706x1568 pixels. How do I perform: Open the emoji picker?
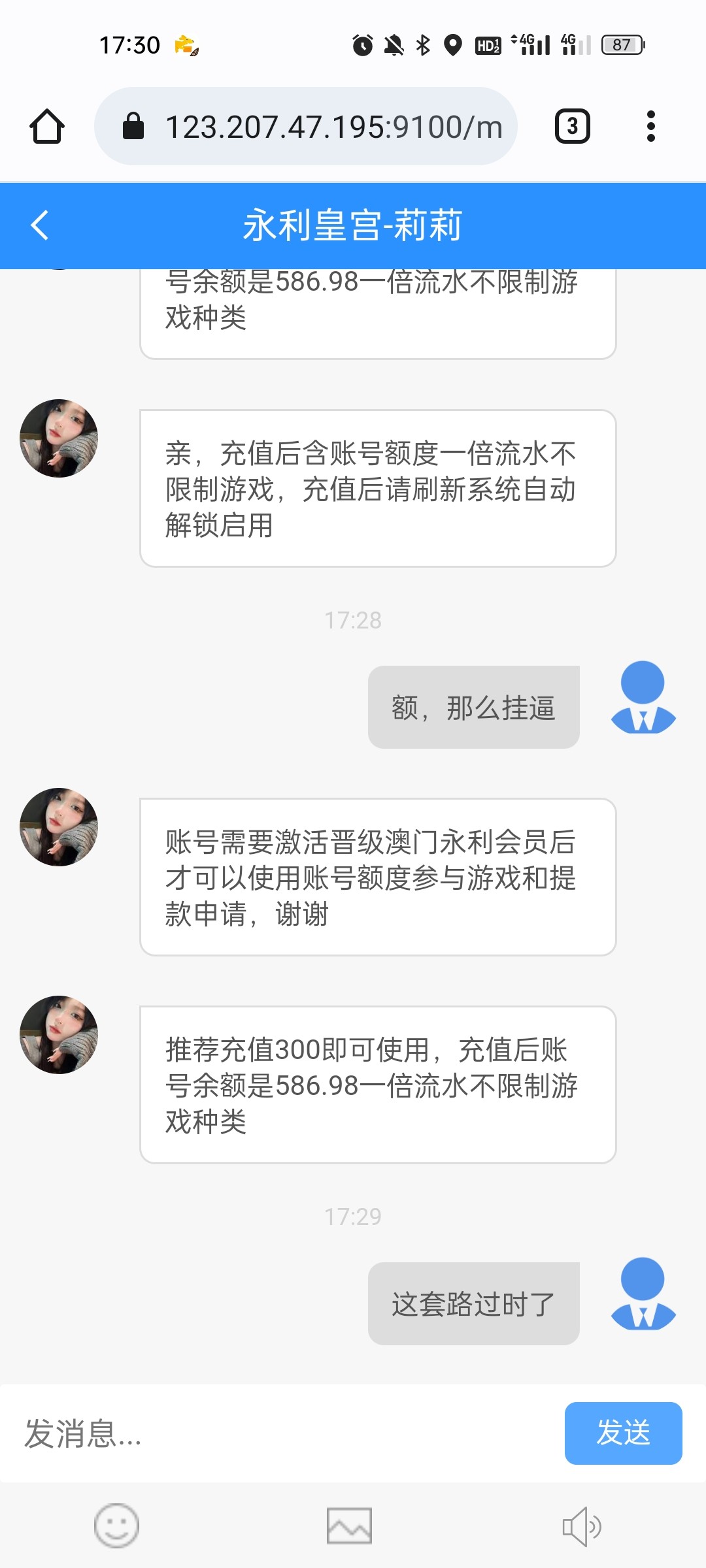(116, 1526)
